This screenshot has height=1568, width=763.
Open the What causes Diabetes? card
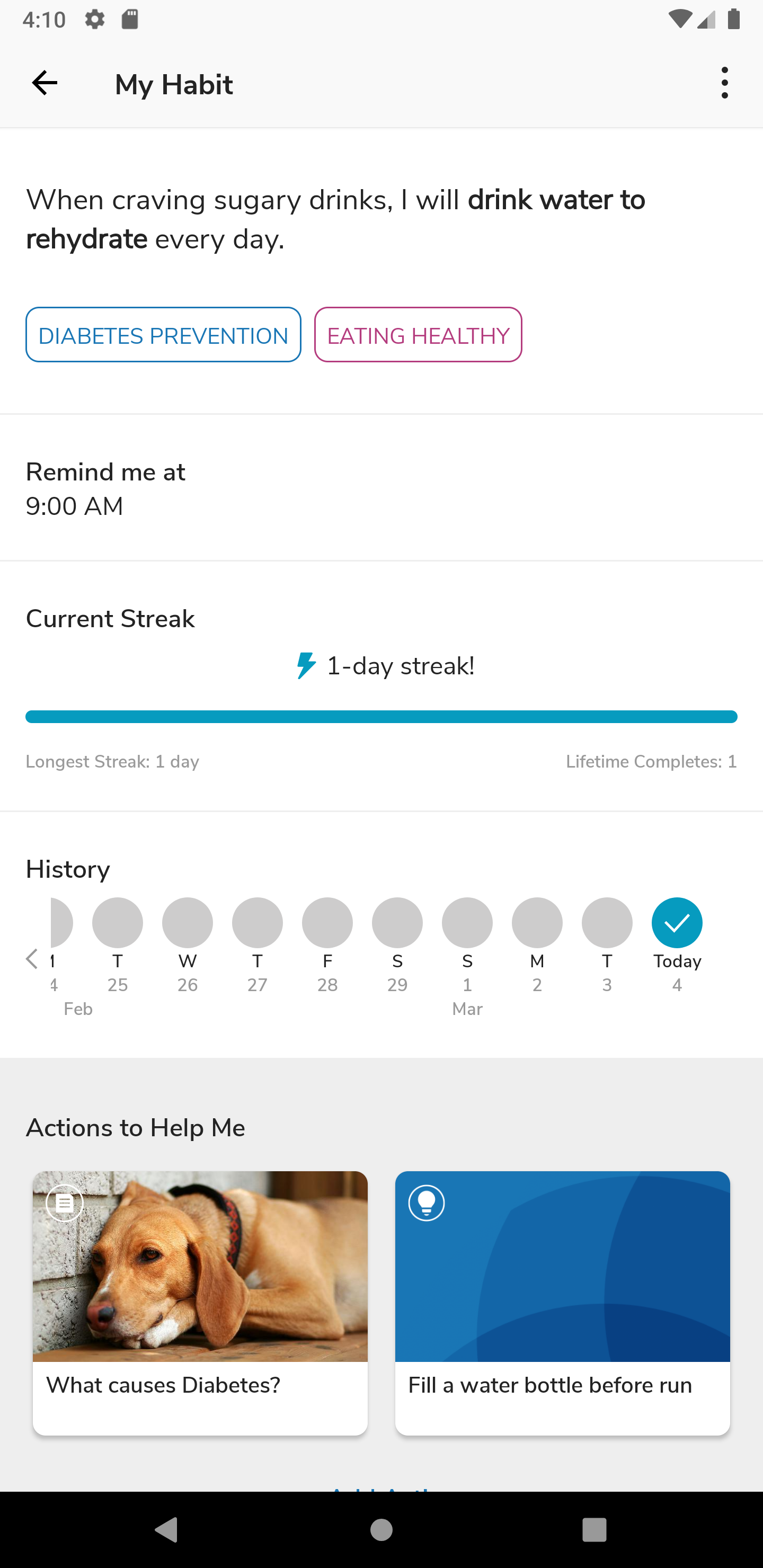(200, 1303)
